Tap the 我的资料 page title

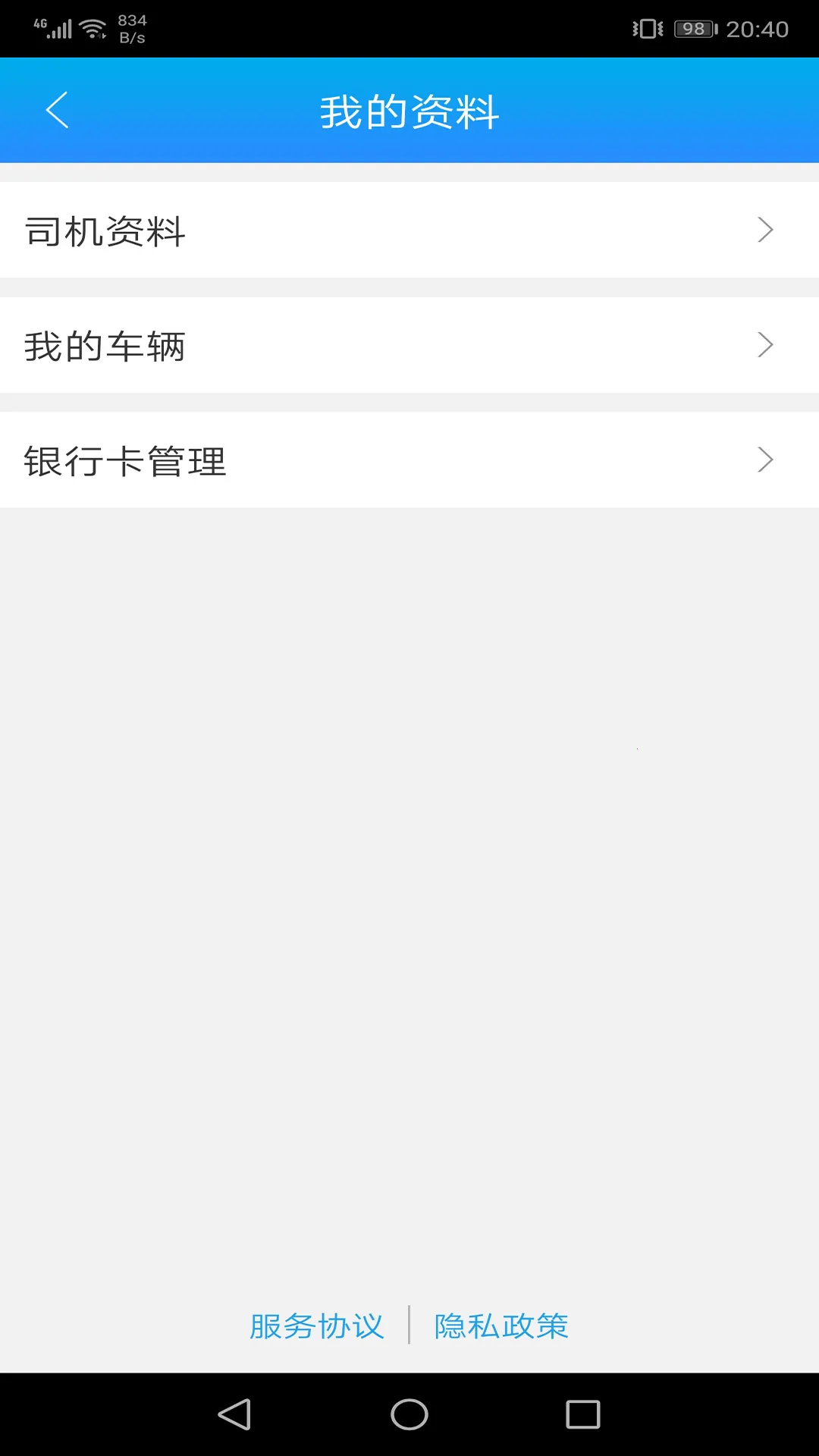click(x=409, y=111)
